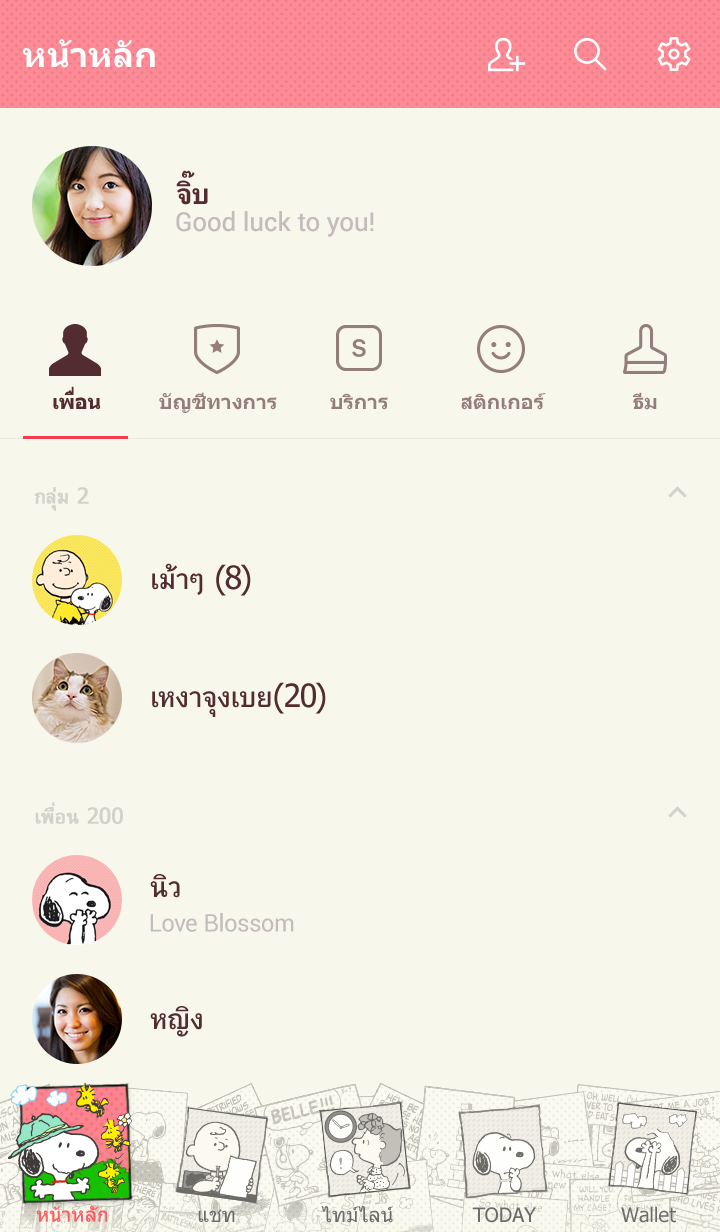
Task: Tap the หน้าหลัก bottom tab
Action: click(x=72, y=1160)
